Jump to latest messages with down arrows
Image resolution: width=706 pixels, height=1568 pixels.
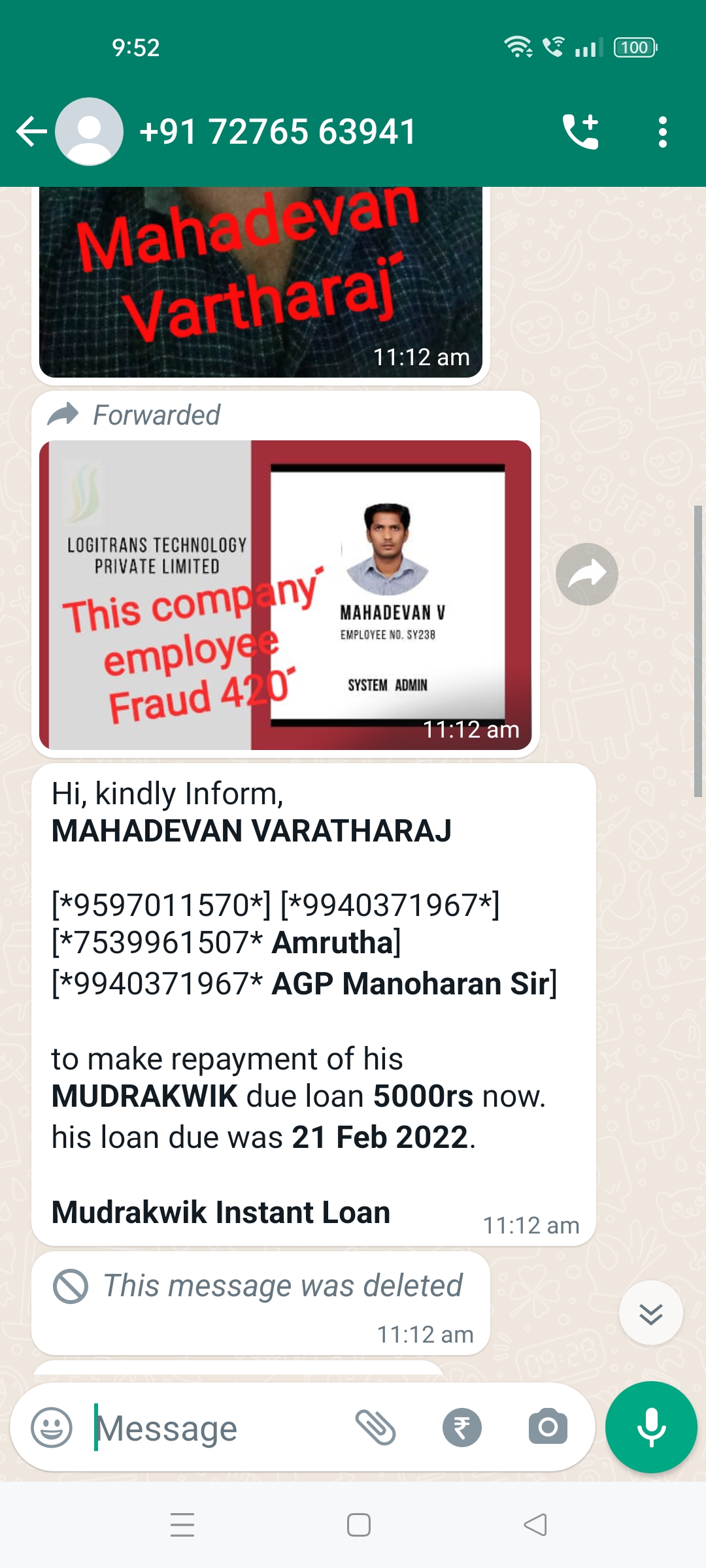pos(650,1313)
